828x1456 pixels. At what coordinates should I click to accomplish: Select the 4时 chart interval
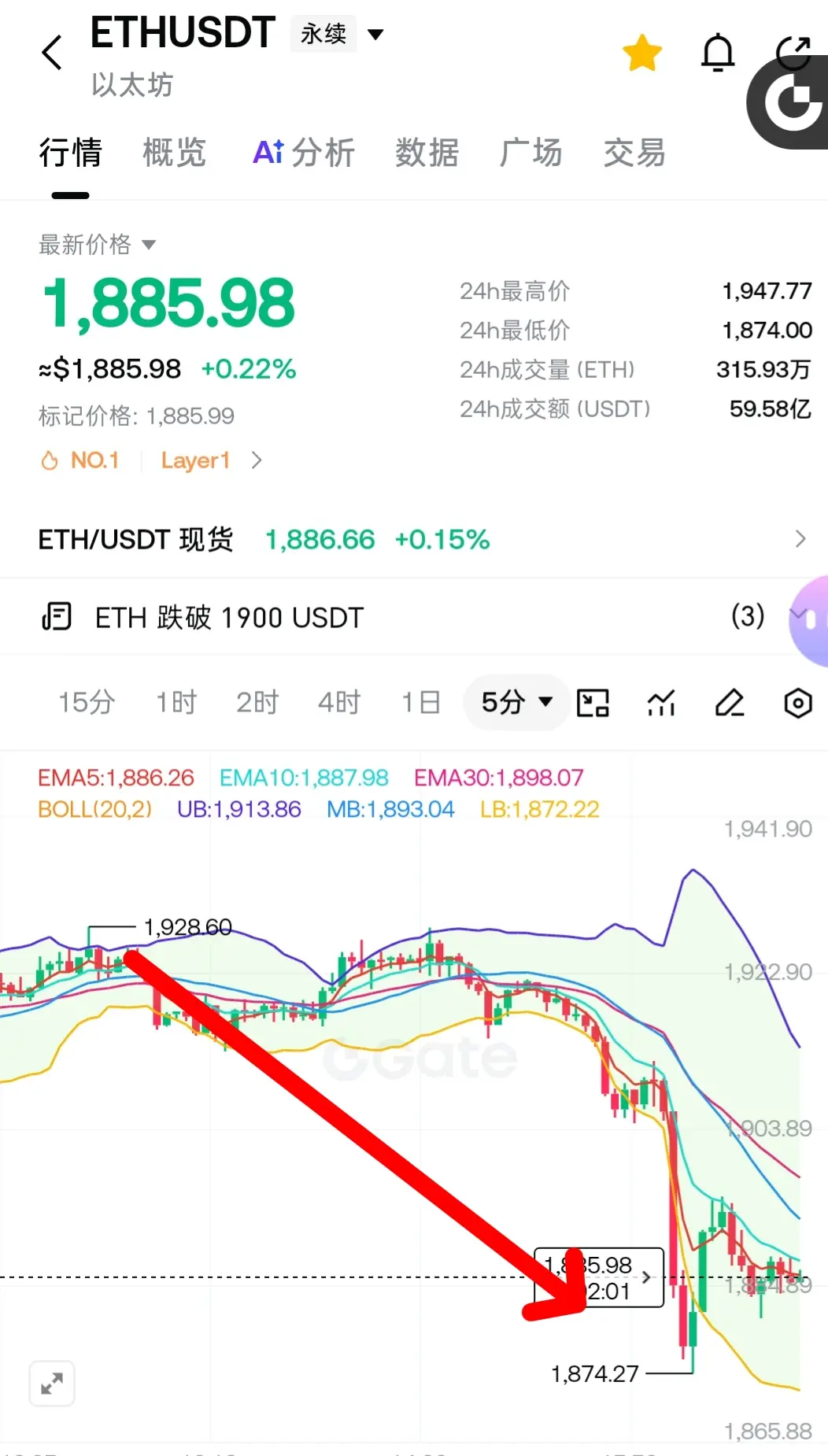[x=339, y=702]
